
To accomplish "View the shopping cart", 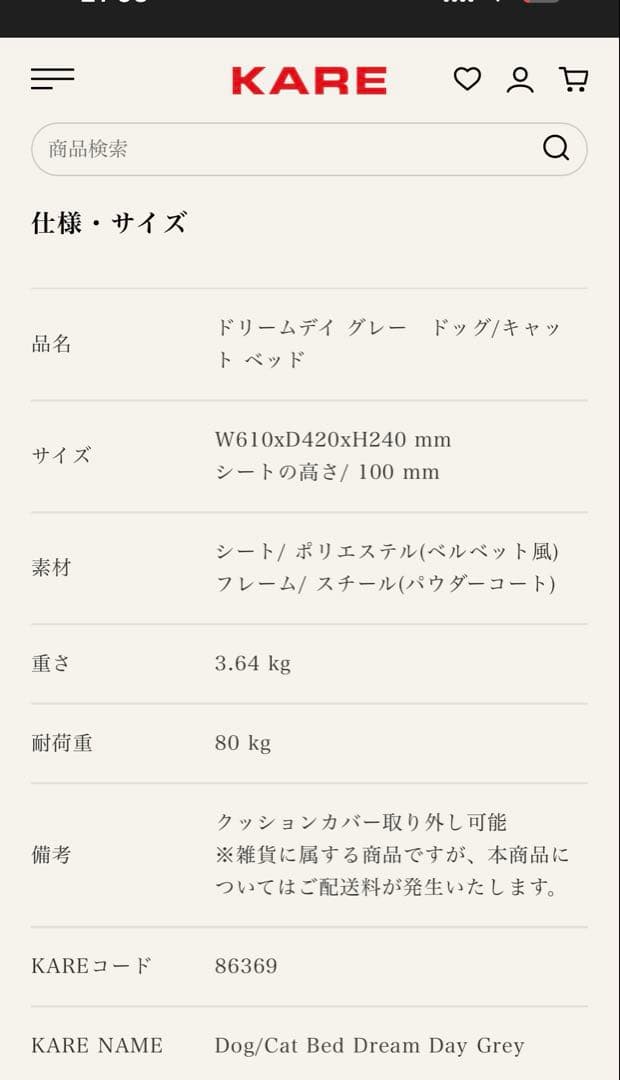I will [574, 79].
